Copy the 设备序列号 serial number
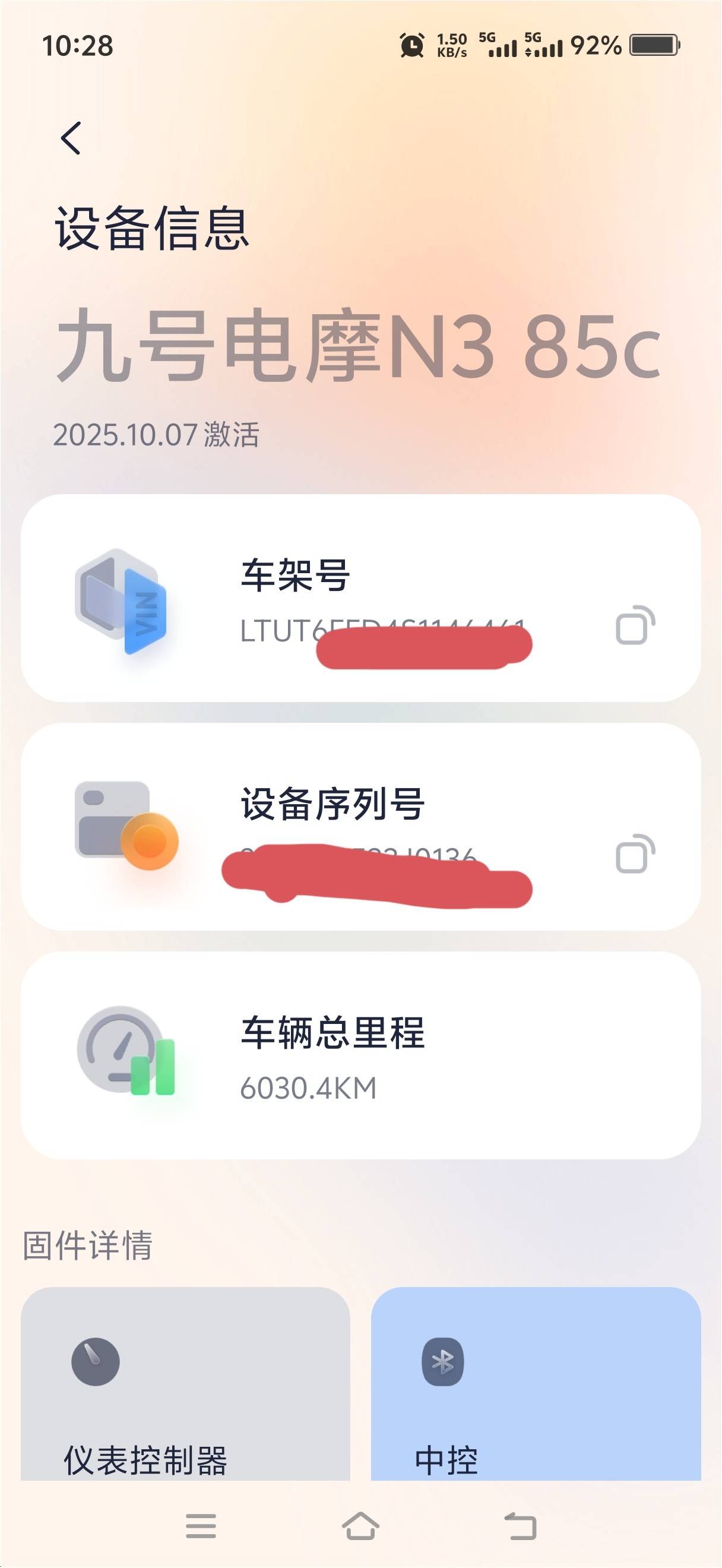 [635, 853]
